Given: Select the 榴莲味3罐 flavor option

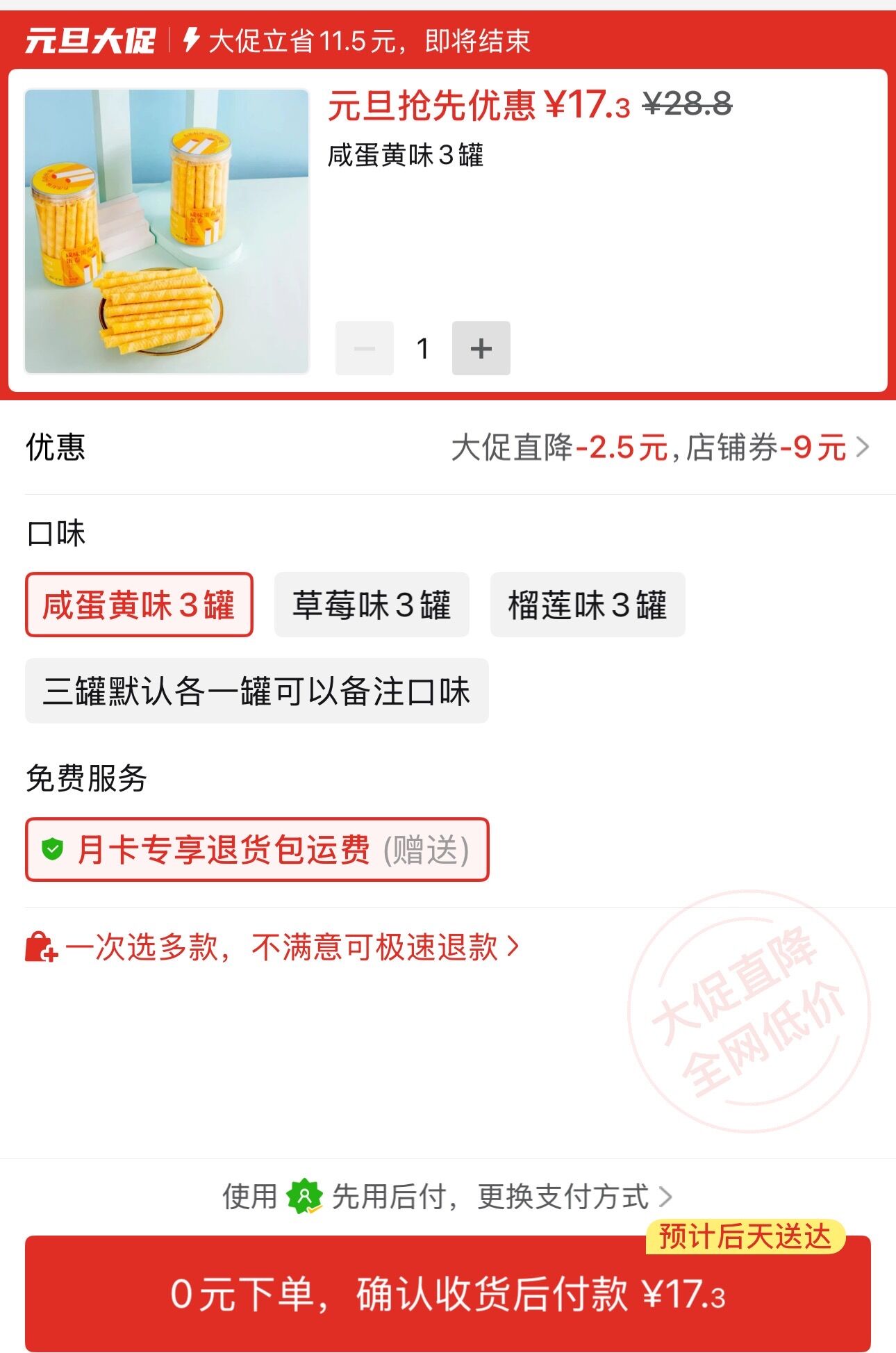Looking at the screenshot, I should coord(589,605).
